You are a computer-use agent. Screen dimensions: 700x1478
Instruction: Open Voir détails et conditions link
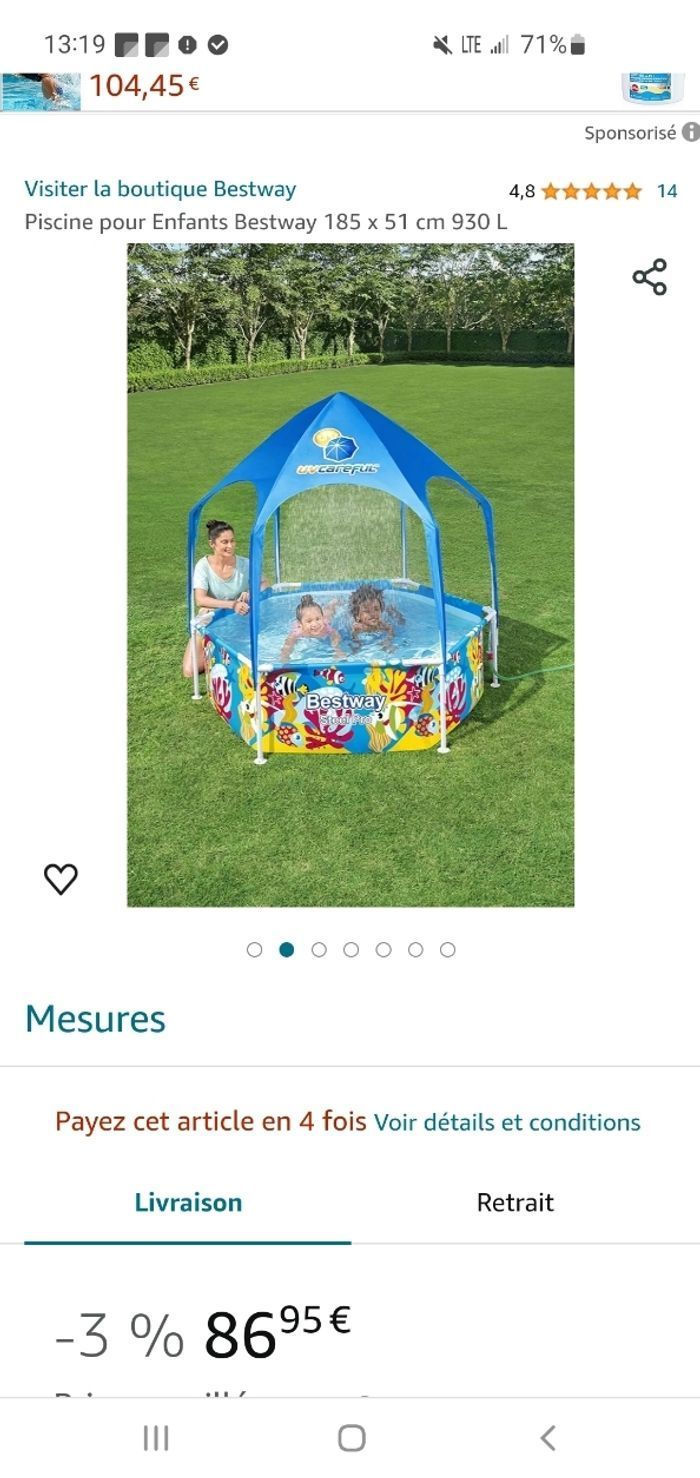tap(507, 1123)
